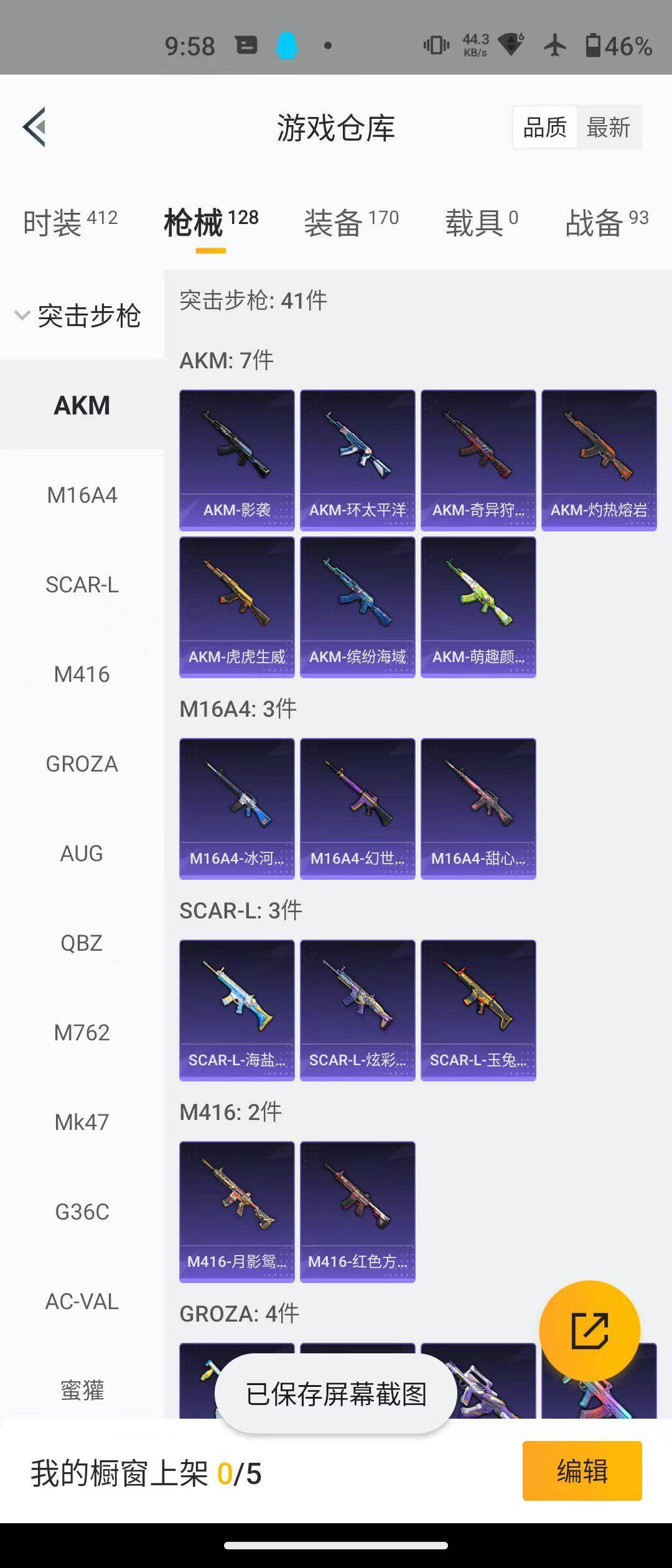Open the AKM-影袭 skin
Viewport: 672px width, 1568px height.
[x=237, y=460]
